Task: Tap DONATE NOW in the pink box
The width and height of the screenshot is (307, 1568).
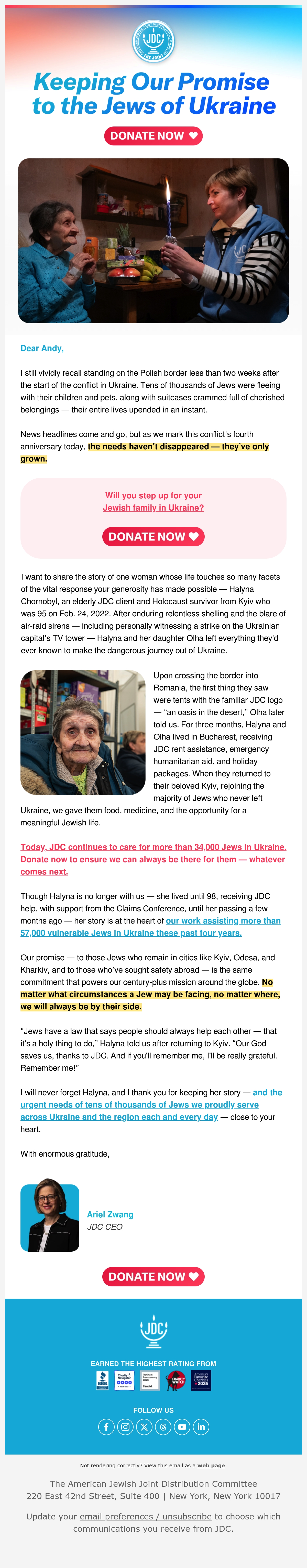Action: (153, 536)
